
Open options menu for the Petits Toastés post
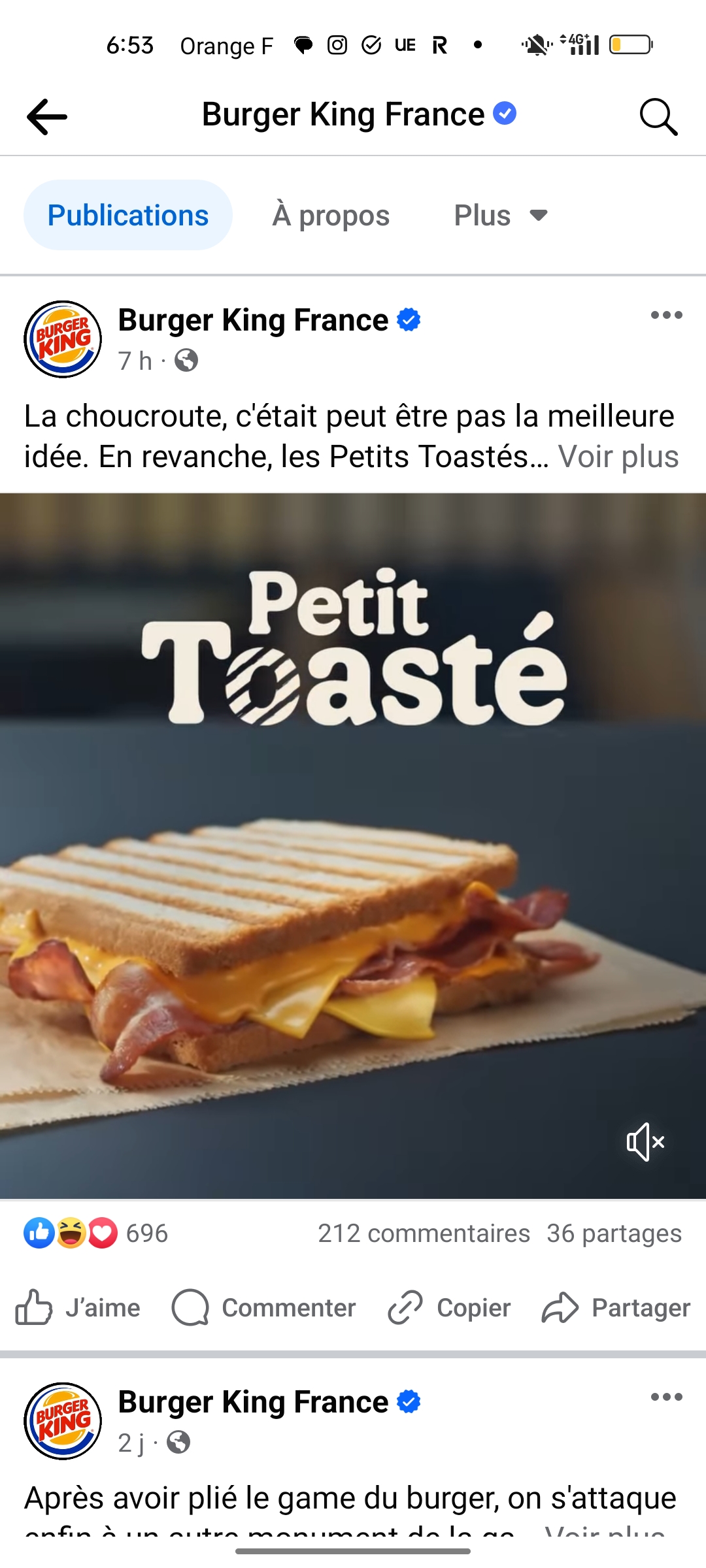tap(666, 316)
